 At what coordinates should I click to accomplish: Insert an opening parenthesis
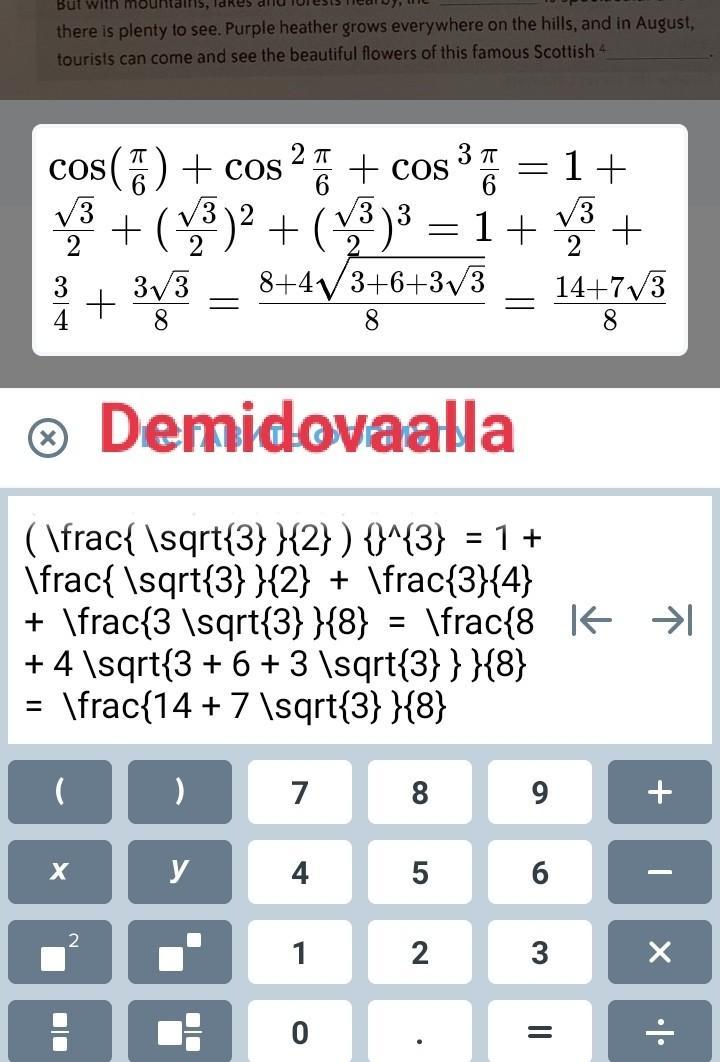60,792
